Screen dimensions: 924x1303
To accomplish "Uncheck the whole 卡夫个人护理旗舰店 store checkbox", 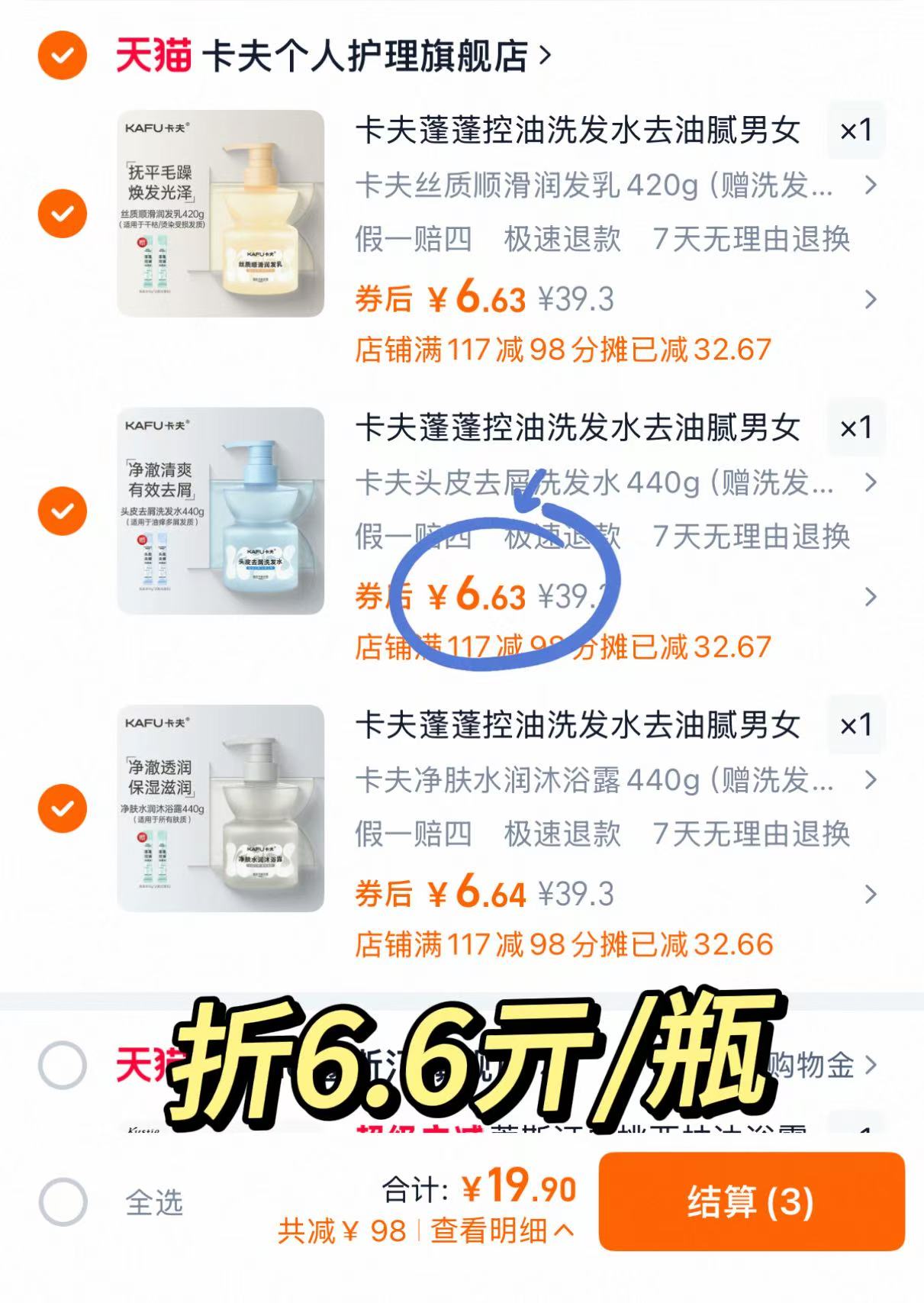I will click(x=63, y=56).
